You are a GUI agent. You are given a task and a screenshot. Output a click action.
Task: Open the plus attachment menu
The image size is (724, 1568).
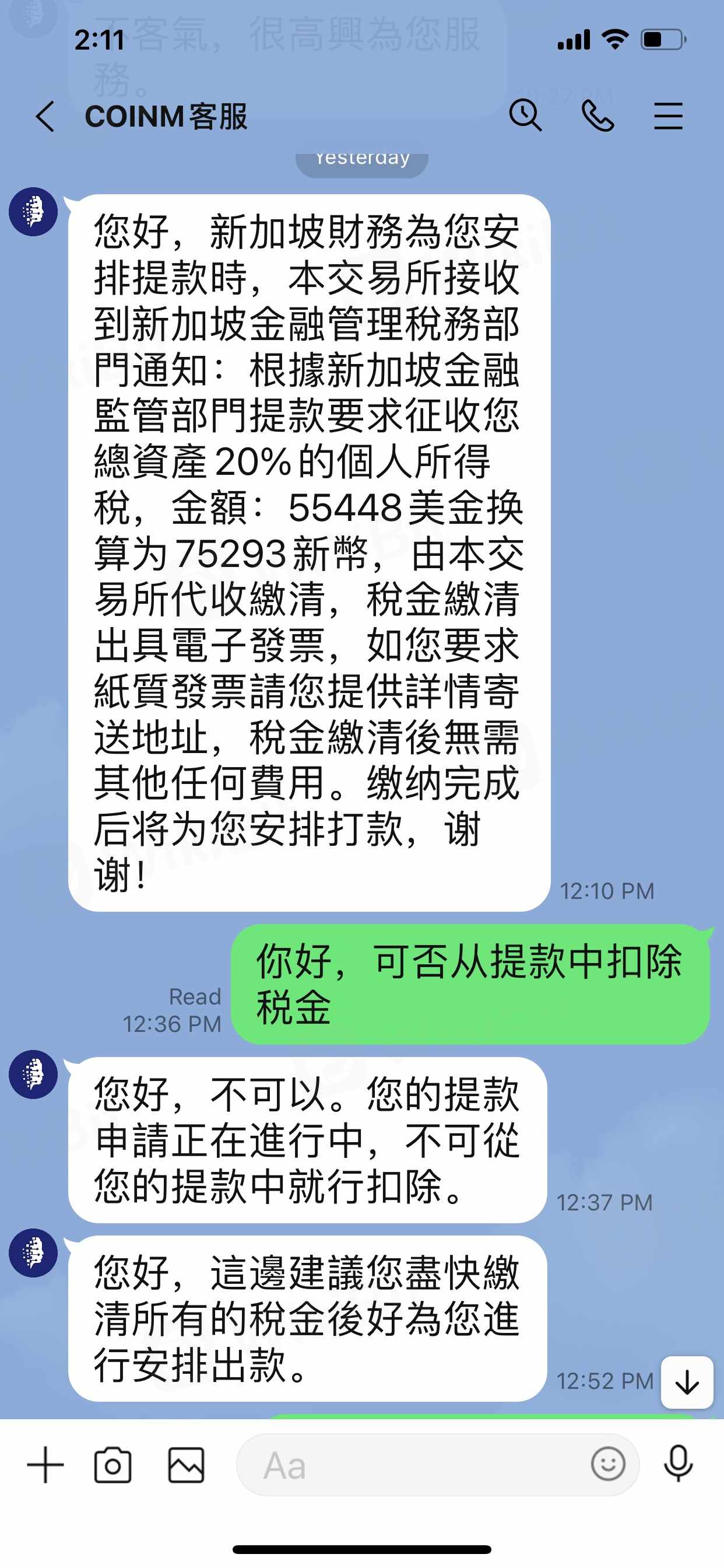coord(45,1465)
